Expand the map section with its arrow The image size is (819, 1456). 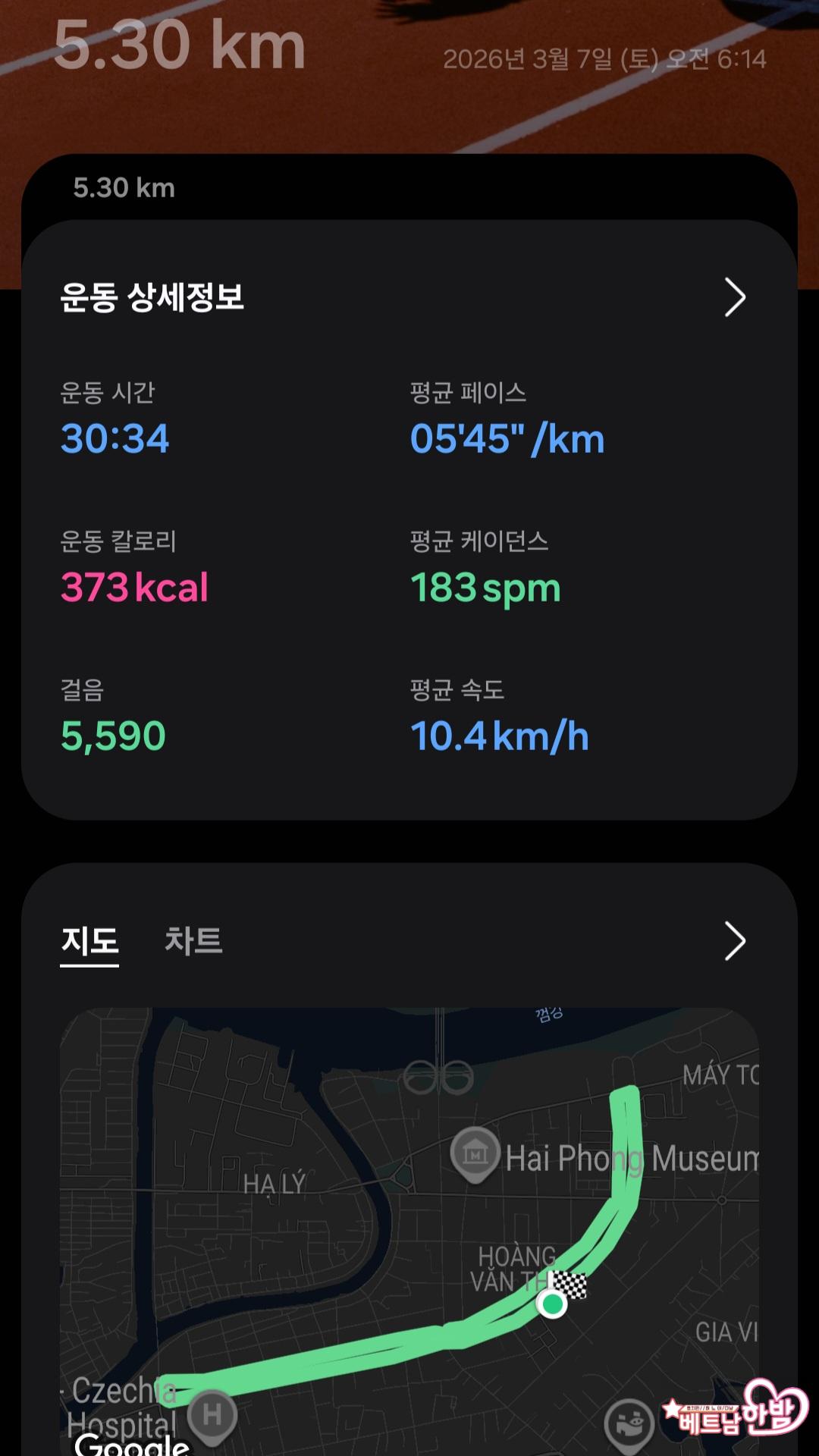point(735,941)
